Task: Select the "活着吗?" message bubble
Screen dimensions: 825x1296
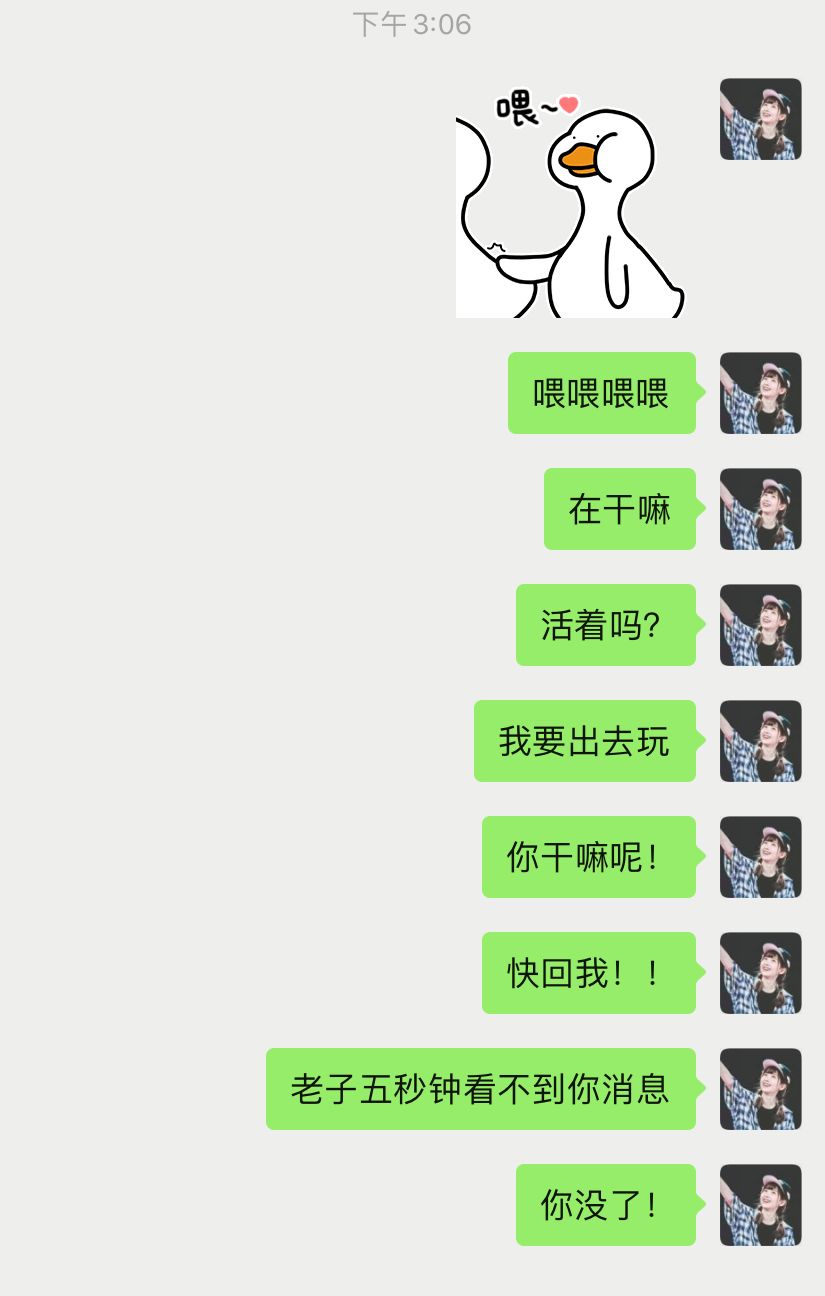Action: [x=605, y=625]
